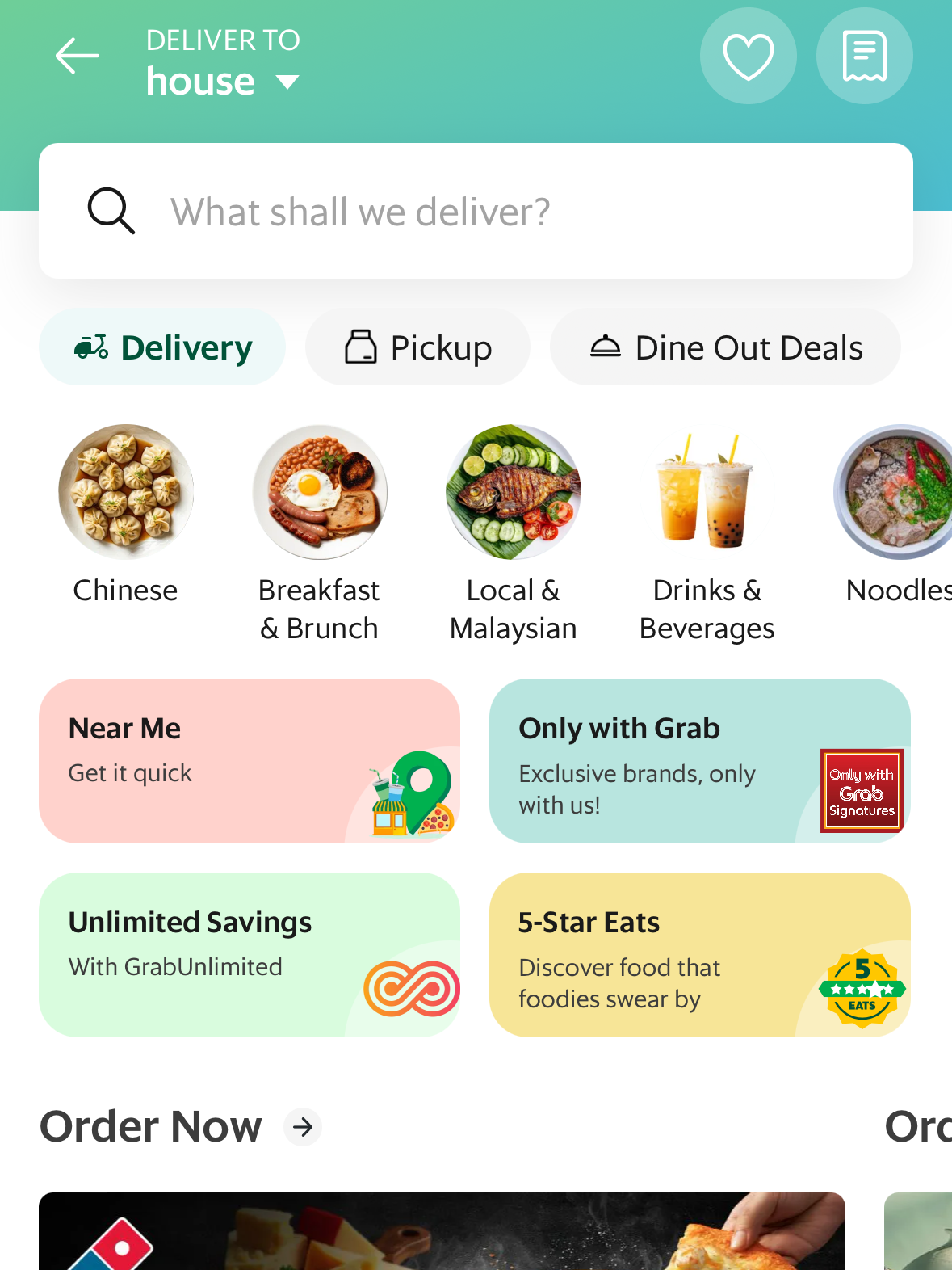Go back using the arrow icon
This screenshot has height=1270, width=952.
[78, 57]
